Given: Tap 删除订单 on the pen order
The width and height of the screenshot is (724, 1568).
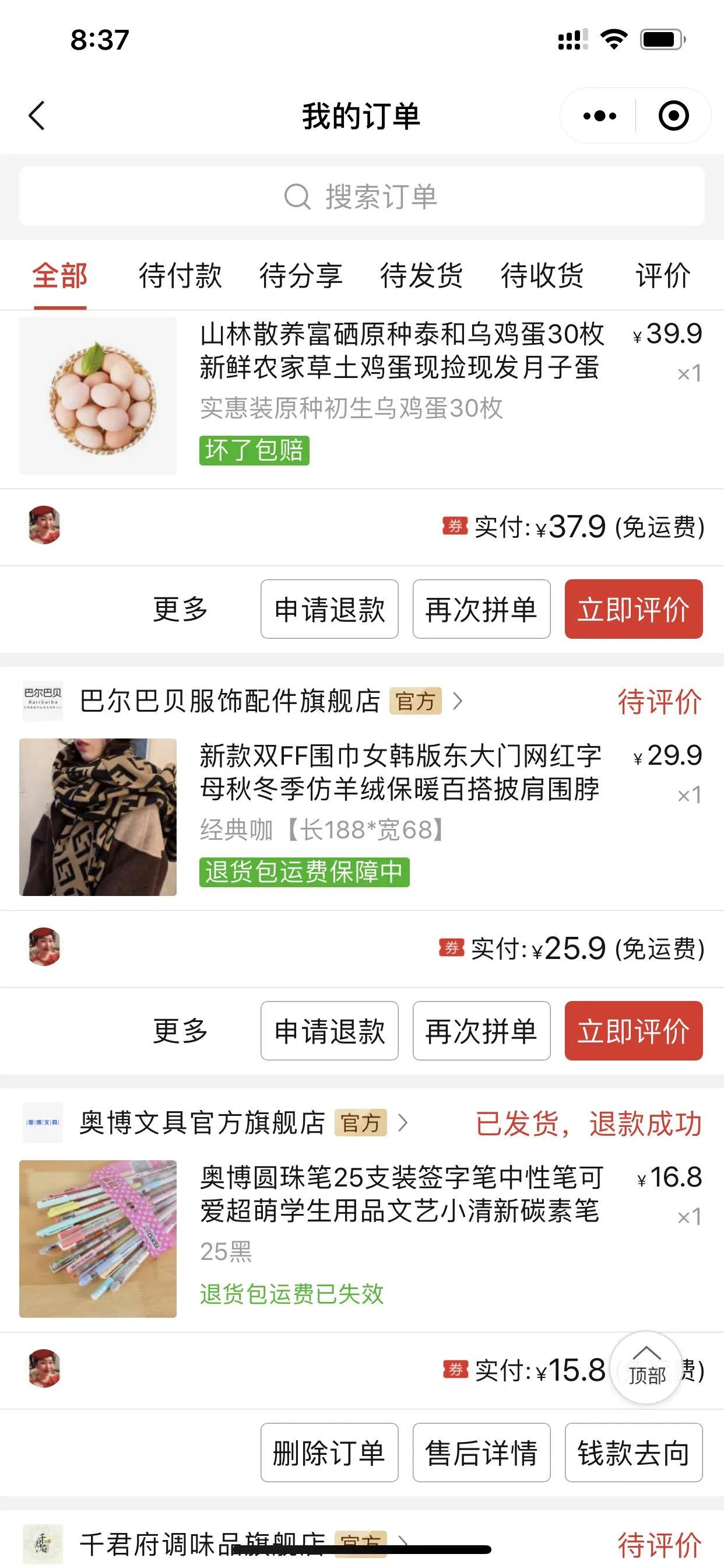Looking at the screenshot, I should [329, 1453].
